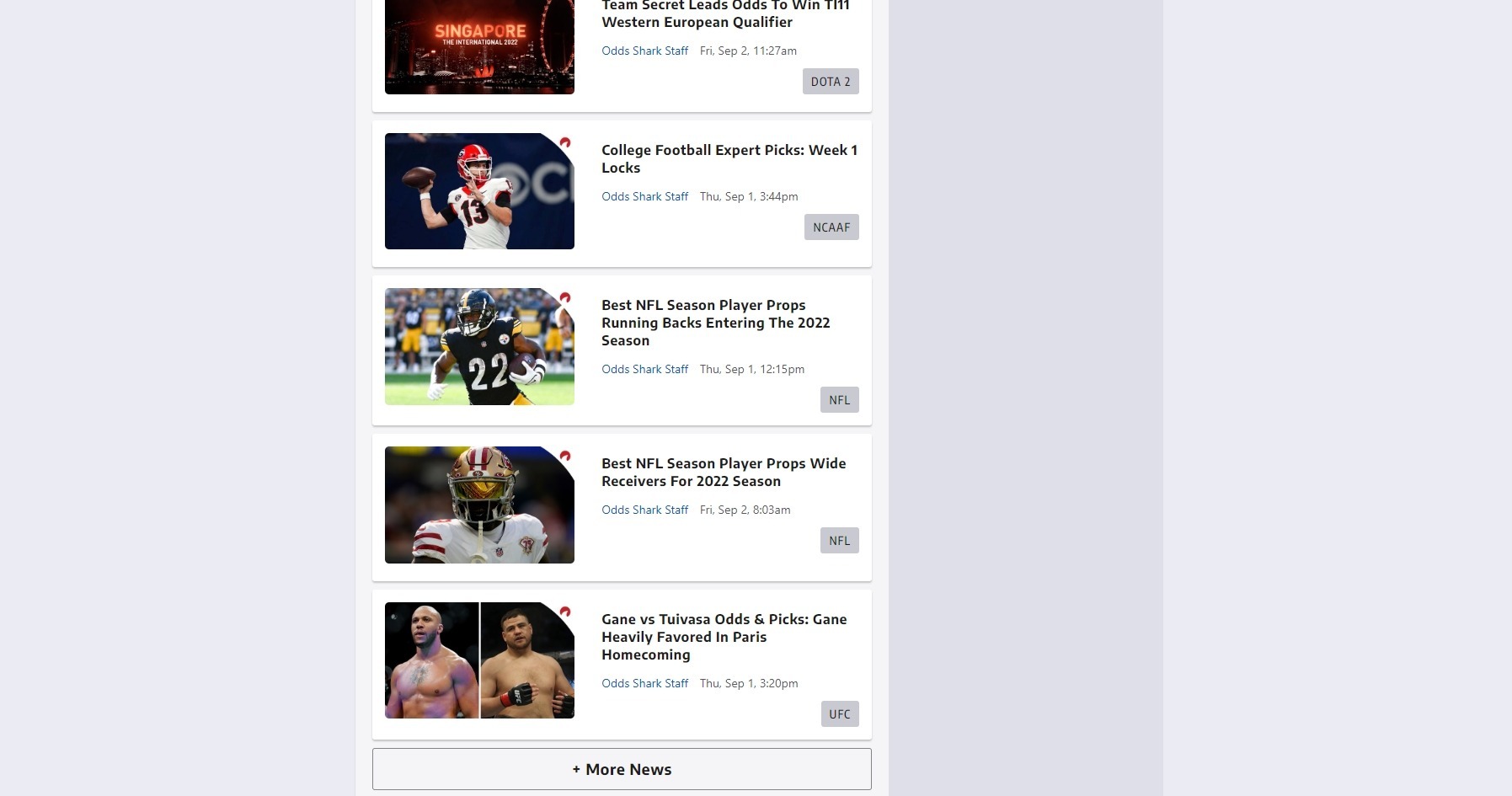Tap the NFL tag under the Running Backs article
Viewport: 1512px width, 796px height.
[x=839, y=400]
